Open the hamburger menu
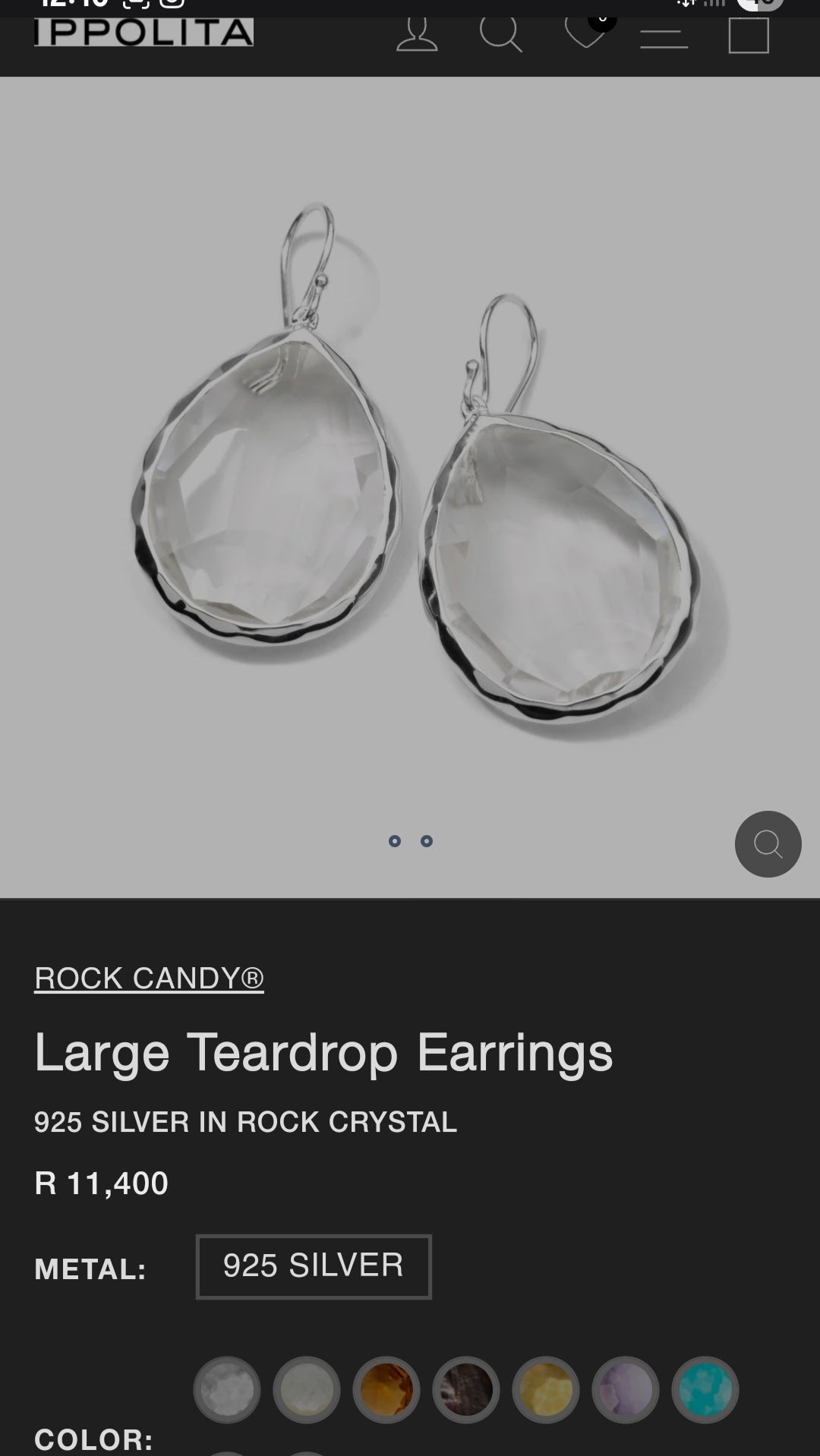The image size is (820, 1456). point(664,36)
